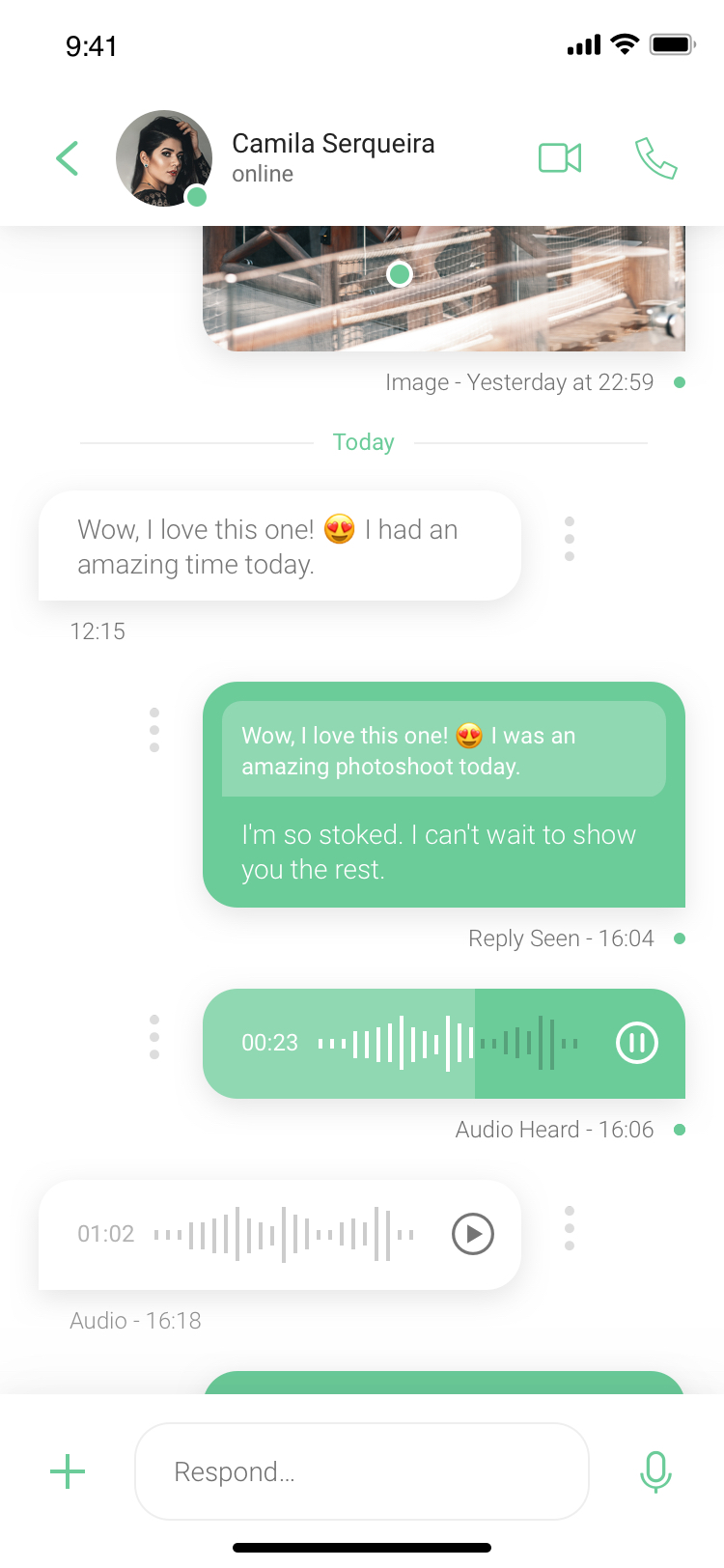Go back from the chat

(x=67, y=158)
